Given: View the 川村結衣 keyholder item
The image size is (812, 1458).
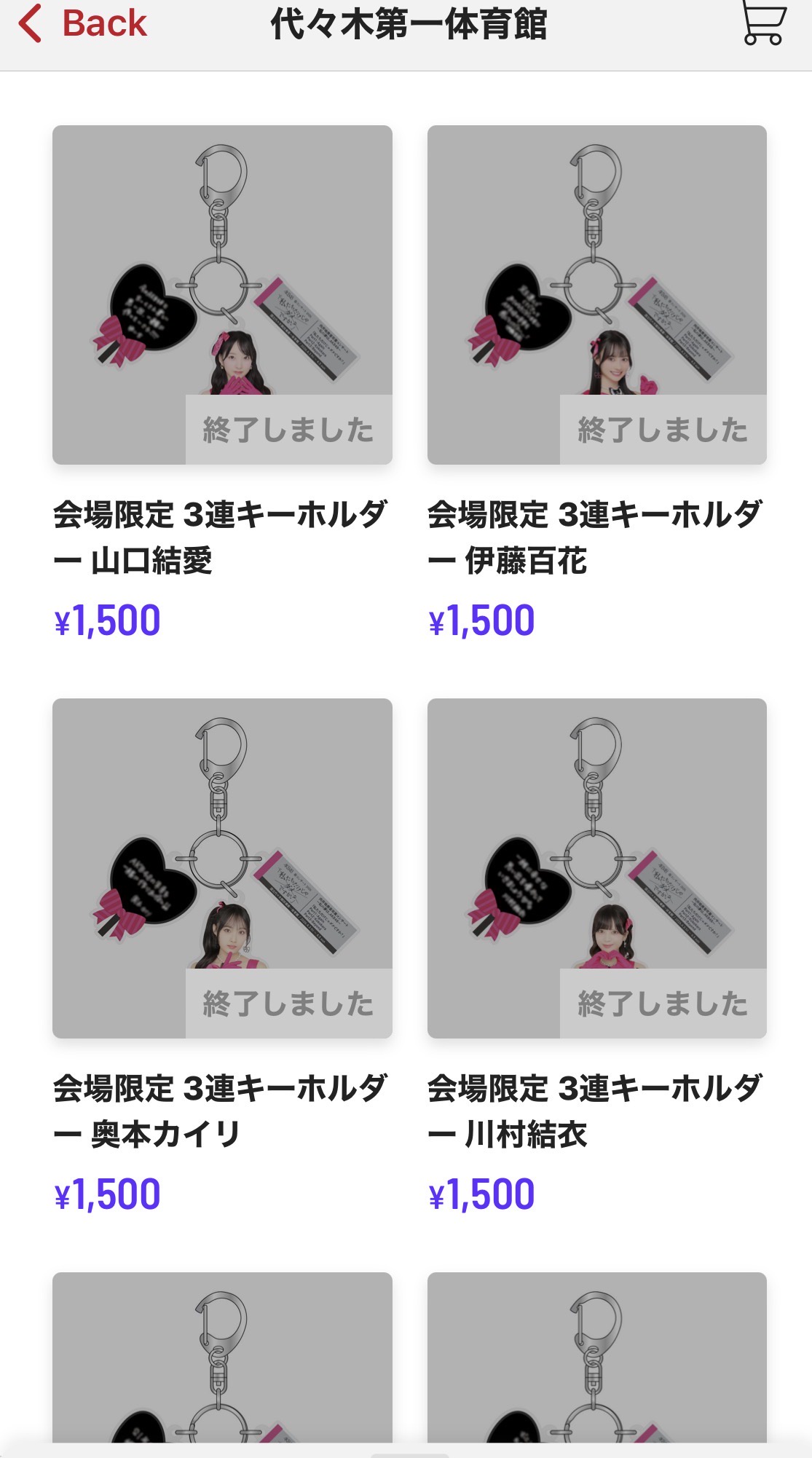Looking at the screenshot, I should (x=596, y=868).
